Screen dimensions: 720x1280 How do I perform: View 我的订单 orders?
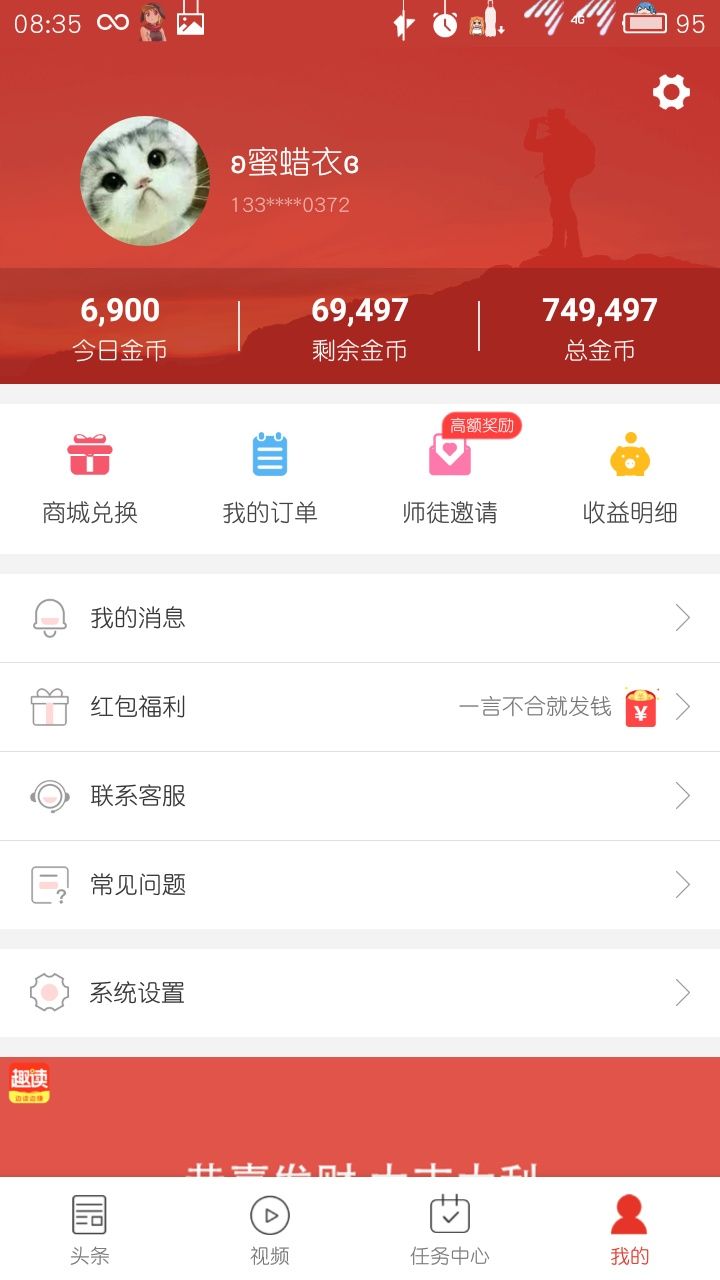click(270, 480)
